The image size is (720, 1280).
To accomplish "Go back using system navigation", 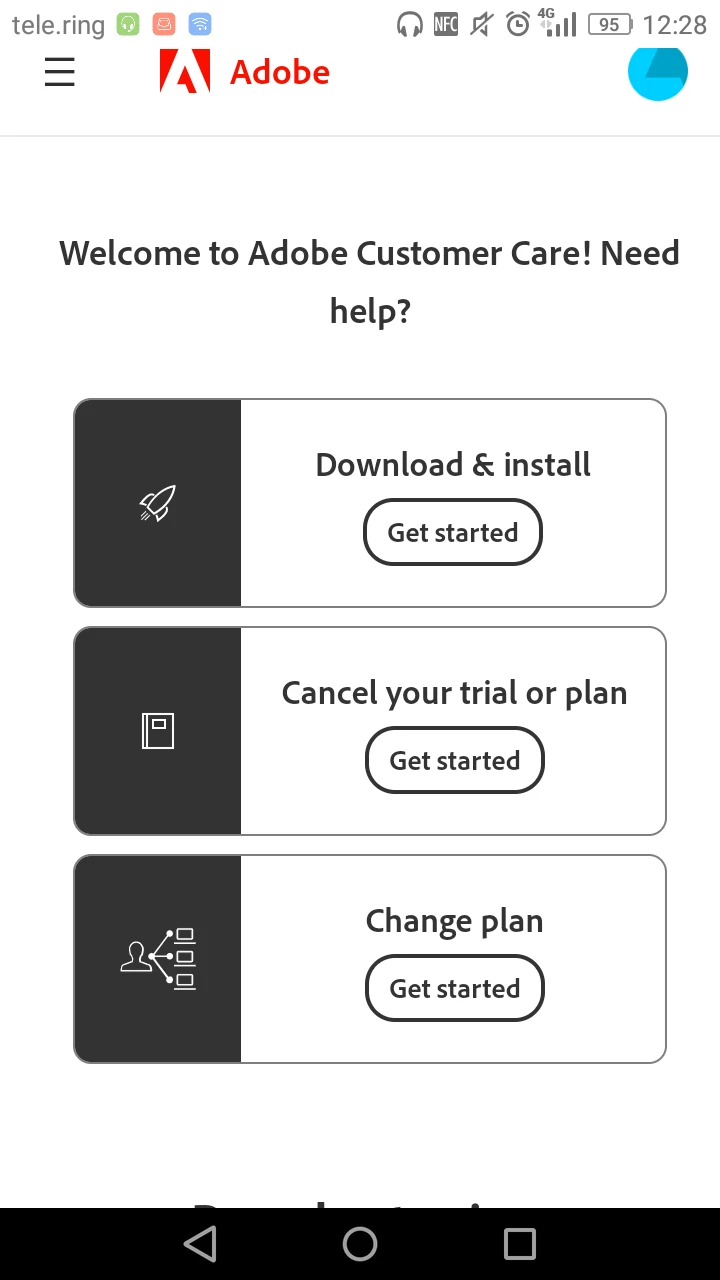I will tap(200, 1243).
